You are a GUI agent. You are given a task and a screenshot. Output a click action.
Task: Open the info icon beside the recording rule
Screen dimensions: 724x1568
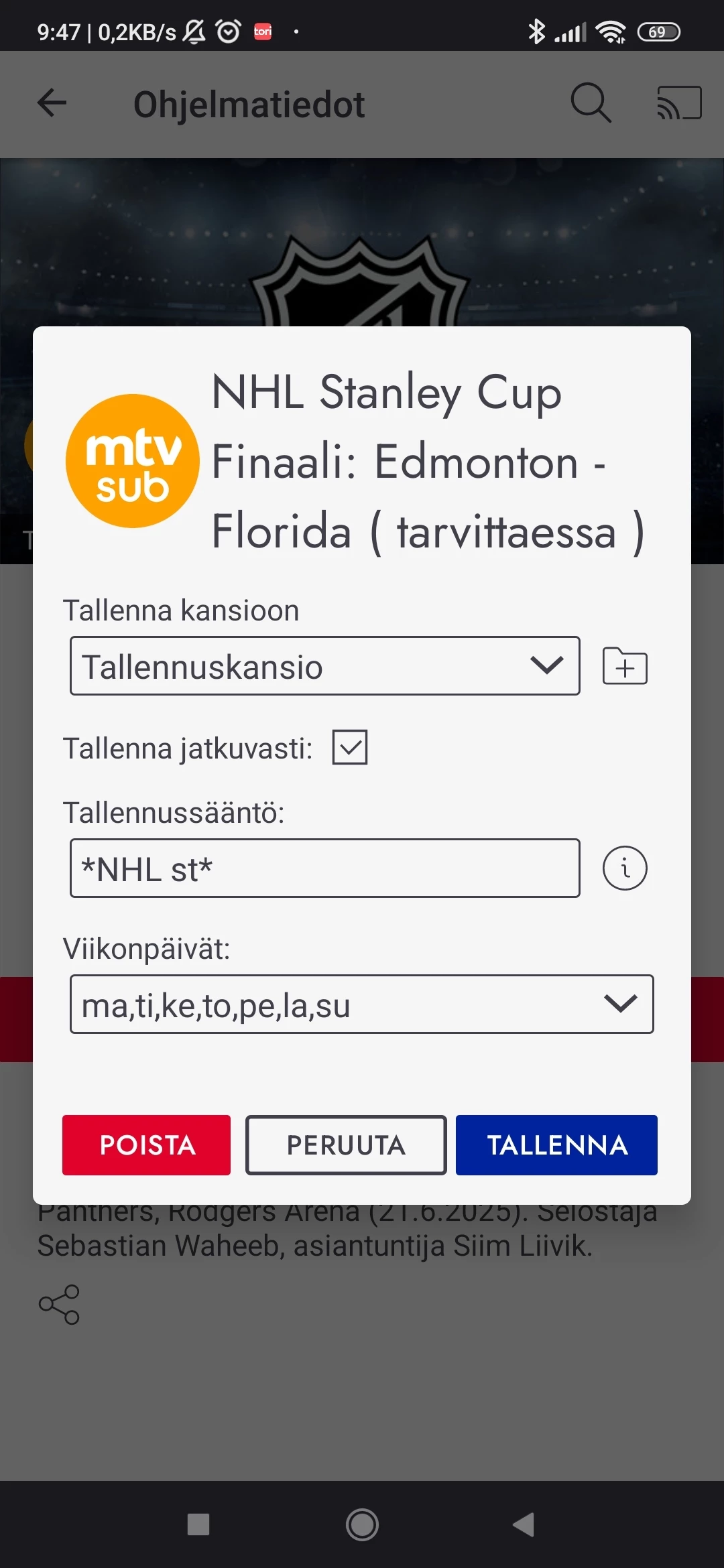625,868
